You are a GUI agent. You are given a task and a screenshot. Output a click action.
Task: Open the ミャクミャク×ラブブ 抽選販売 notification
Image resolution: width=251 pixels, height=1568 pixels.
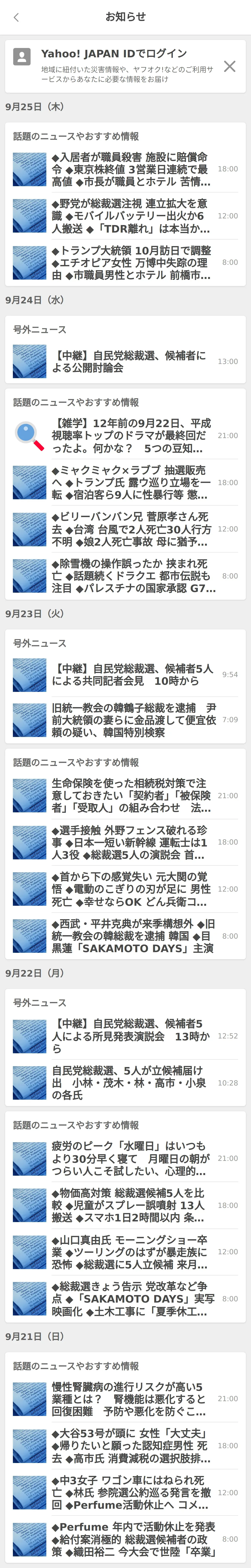point(131,483)
